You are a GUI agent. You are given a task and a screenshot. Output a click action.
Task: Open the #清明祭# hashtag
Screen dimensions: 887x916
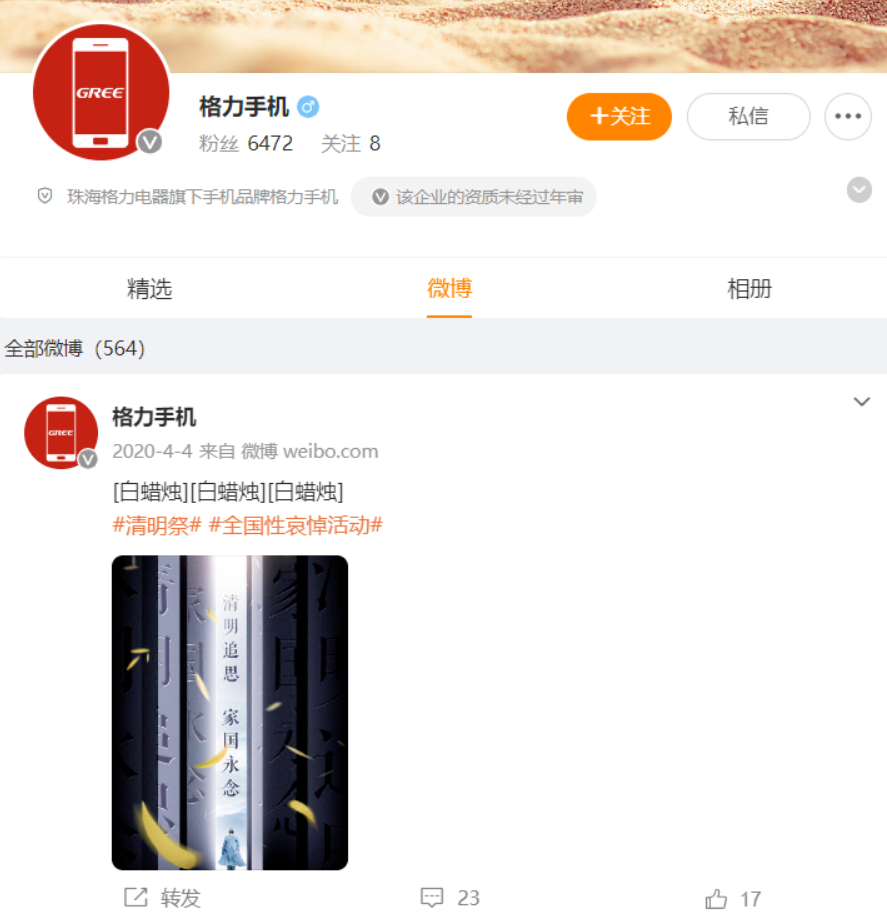tap(157, 525)
